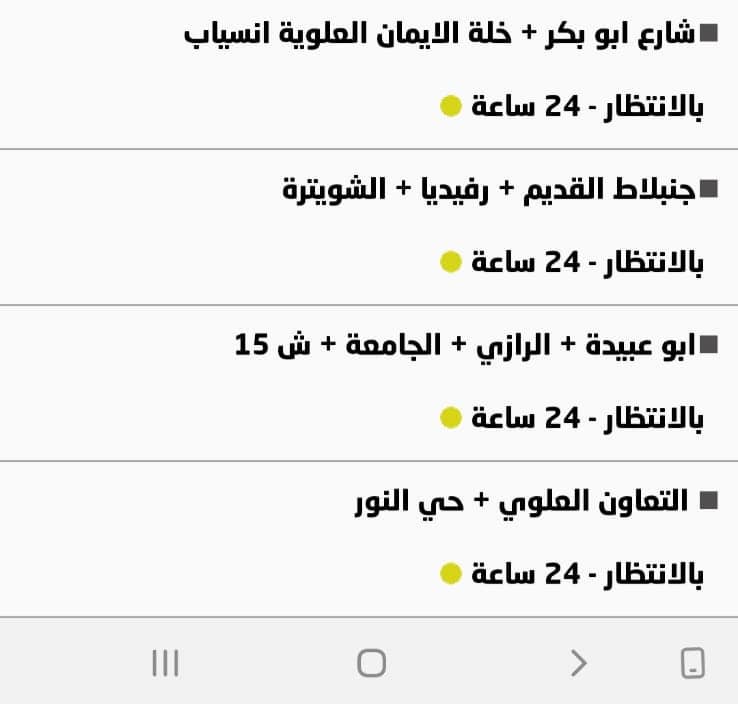Viewport: 738px width, 704px height.
Task: Go to the home screen
Action: point(372,662)
